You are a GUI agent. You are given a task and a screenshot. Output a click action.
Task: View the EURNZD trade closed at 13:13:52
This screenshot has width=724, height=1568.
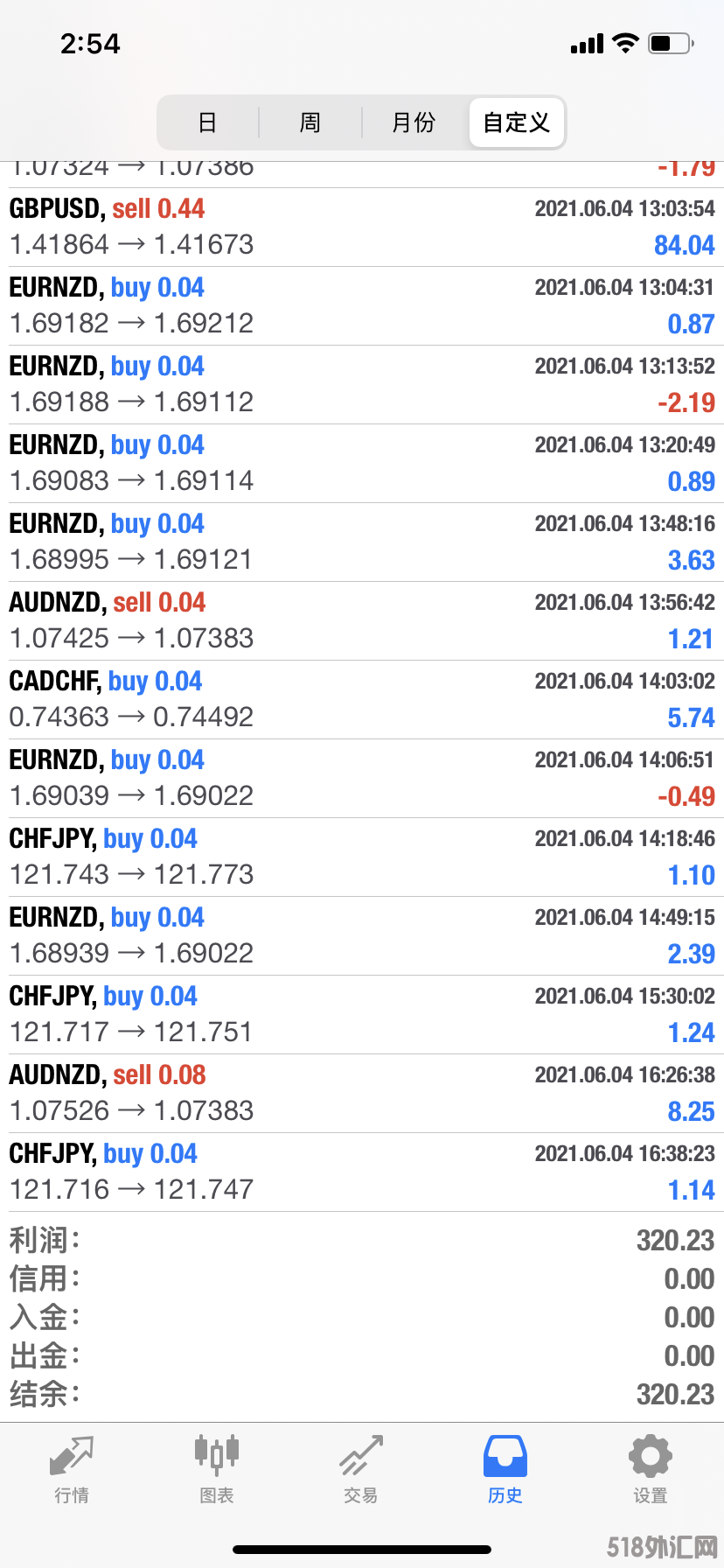[362, 385]
